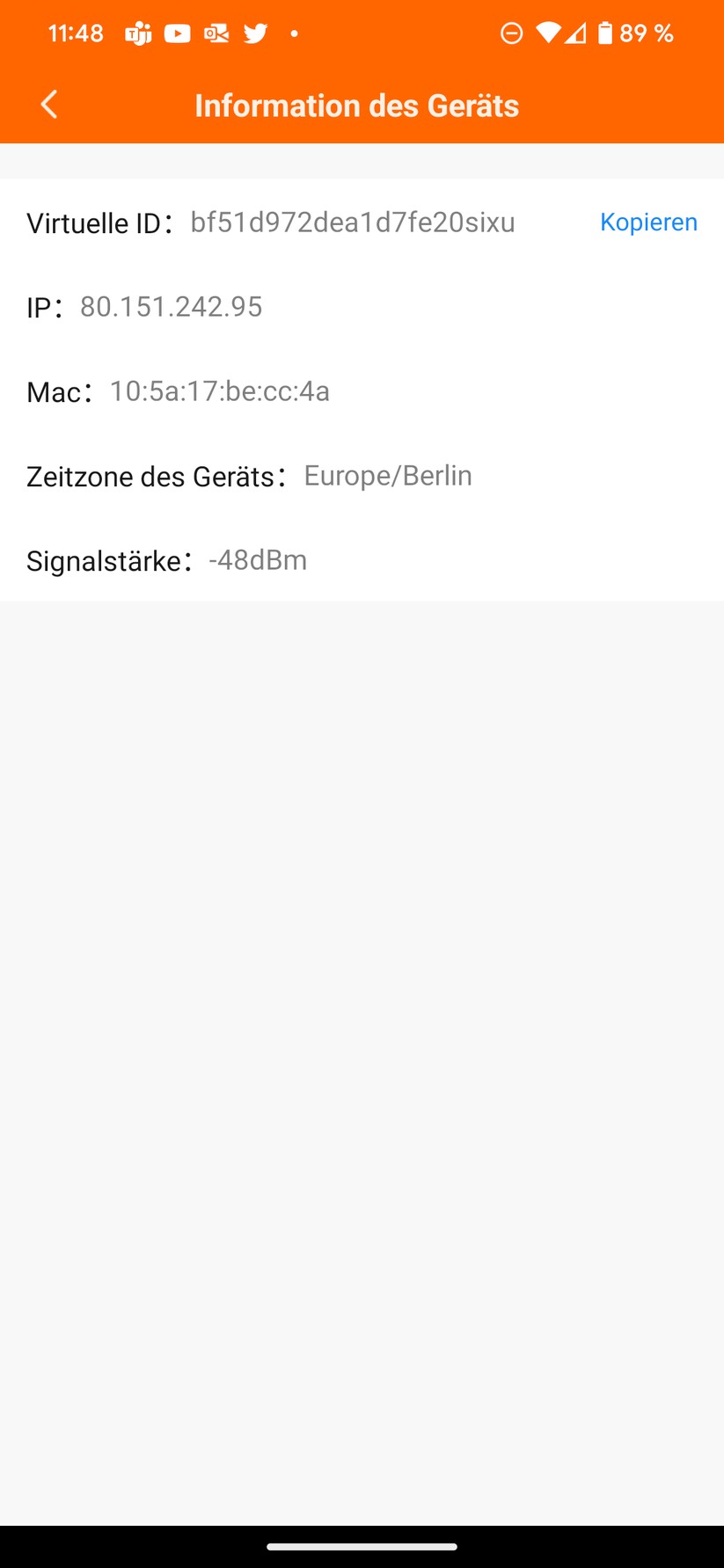Toggle the Do Not Disturb status icon
The height and width of the screenshot is (1568, 724).
511,33
